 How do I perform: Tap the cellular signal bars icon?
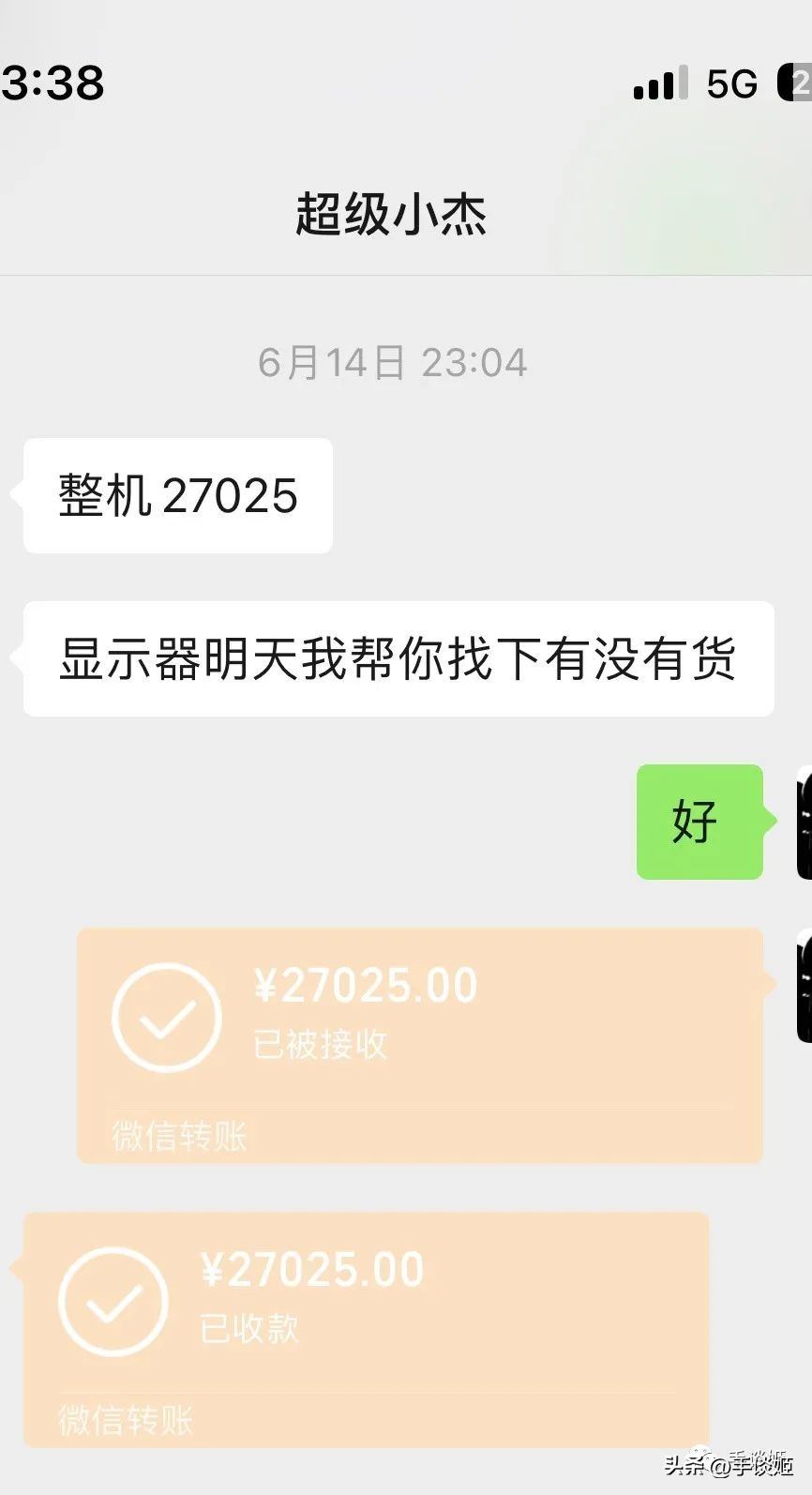[657, 84]
